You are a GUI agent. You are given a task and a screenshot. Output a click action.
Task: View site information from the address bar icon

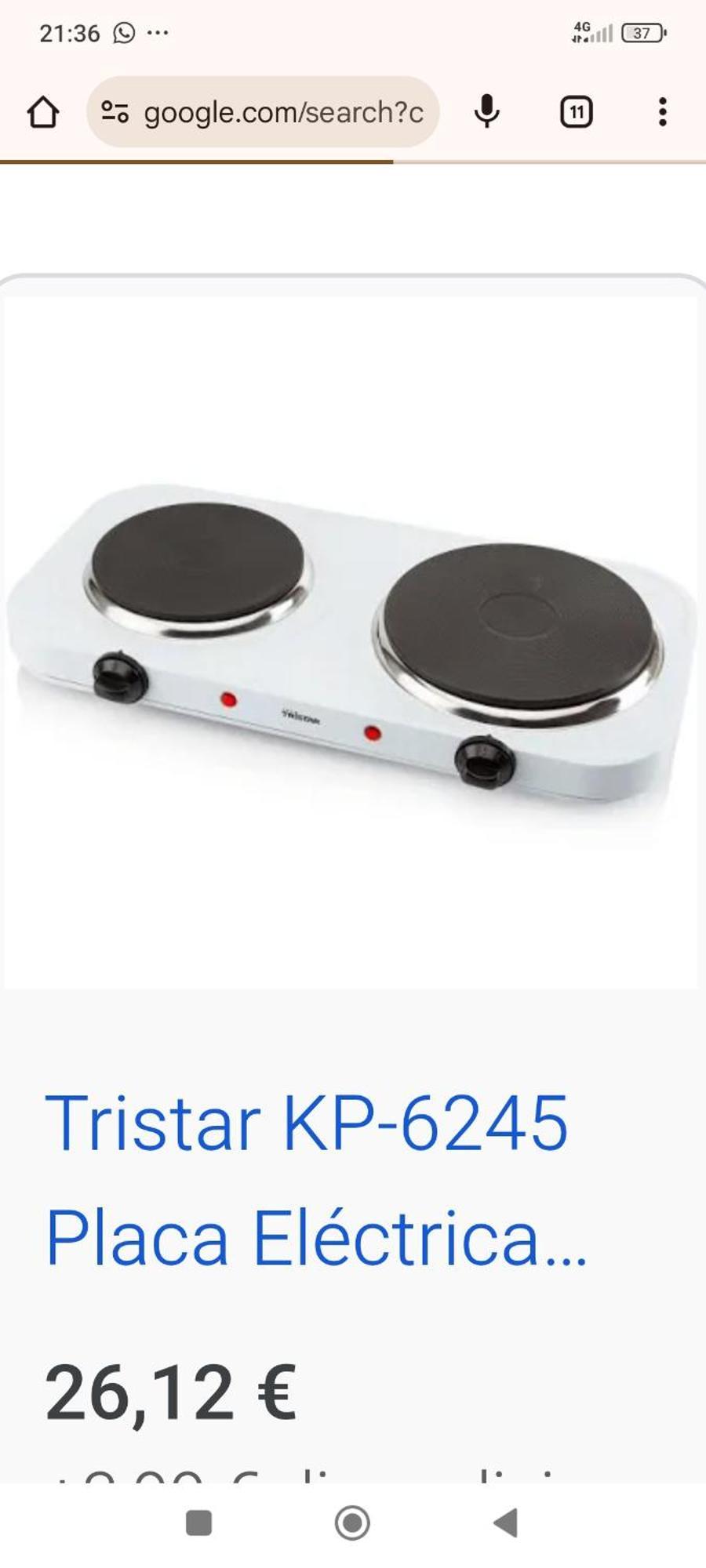[115, 112]
